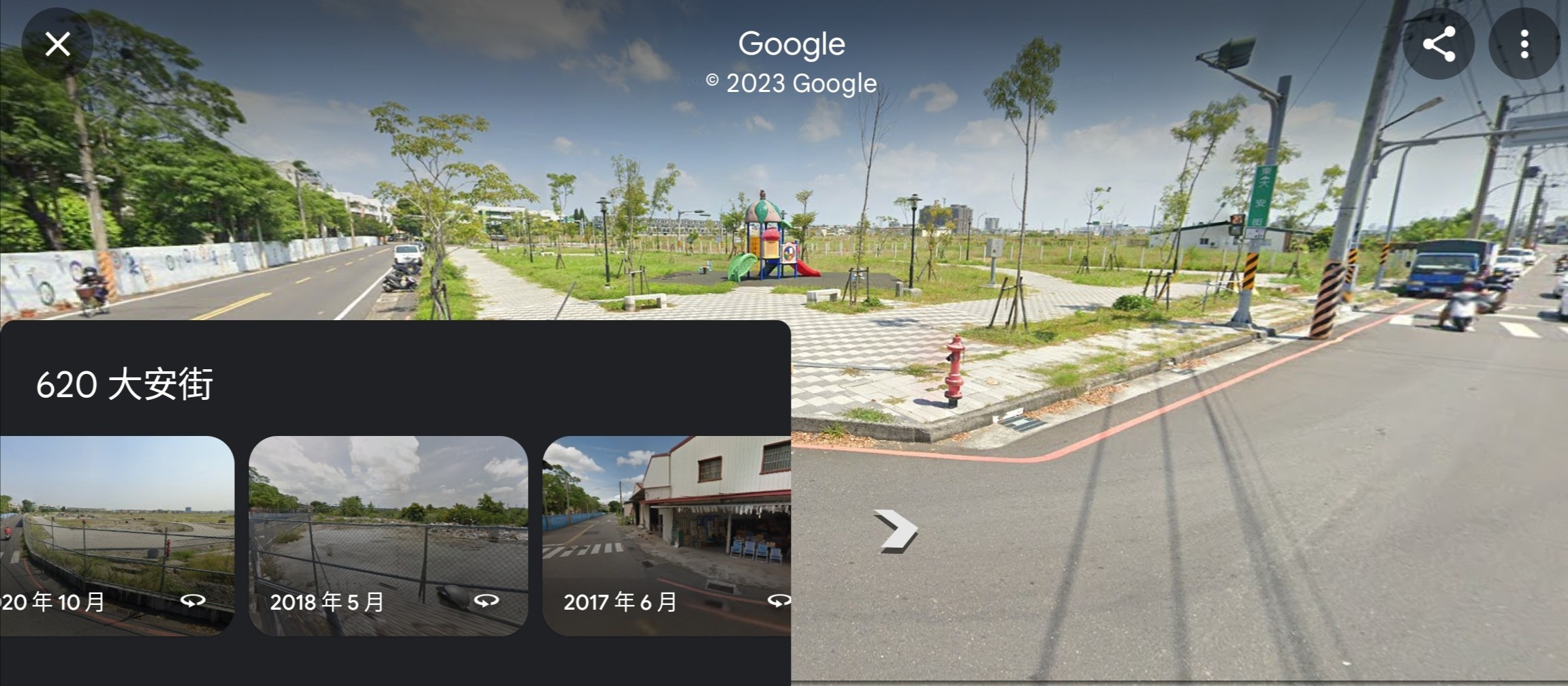Close the Street View window

click(57, 44)
